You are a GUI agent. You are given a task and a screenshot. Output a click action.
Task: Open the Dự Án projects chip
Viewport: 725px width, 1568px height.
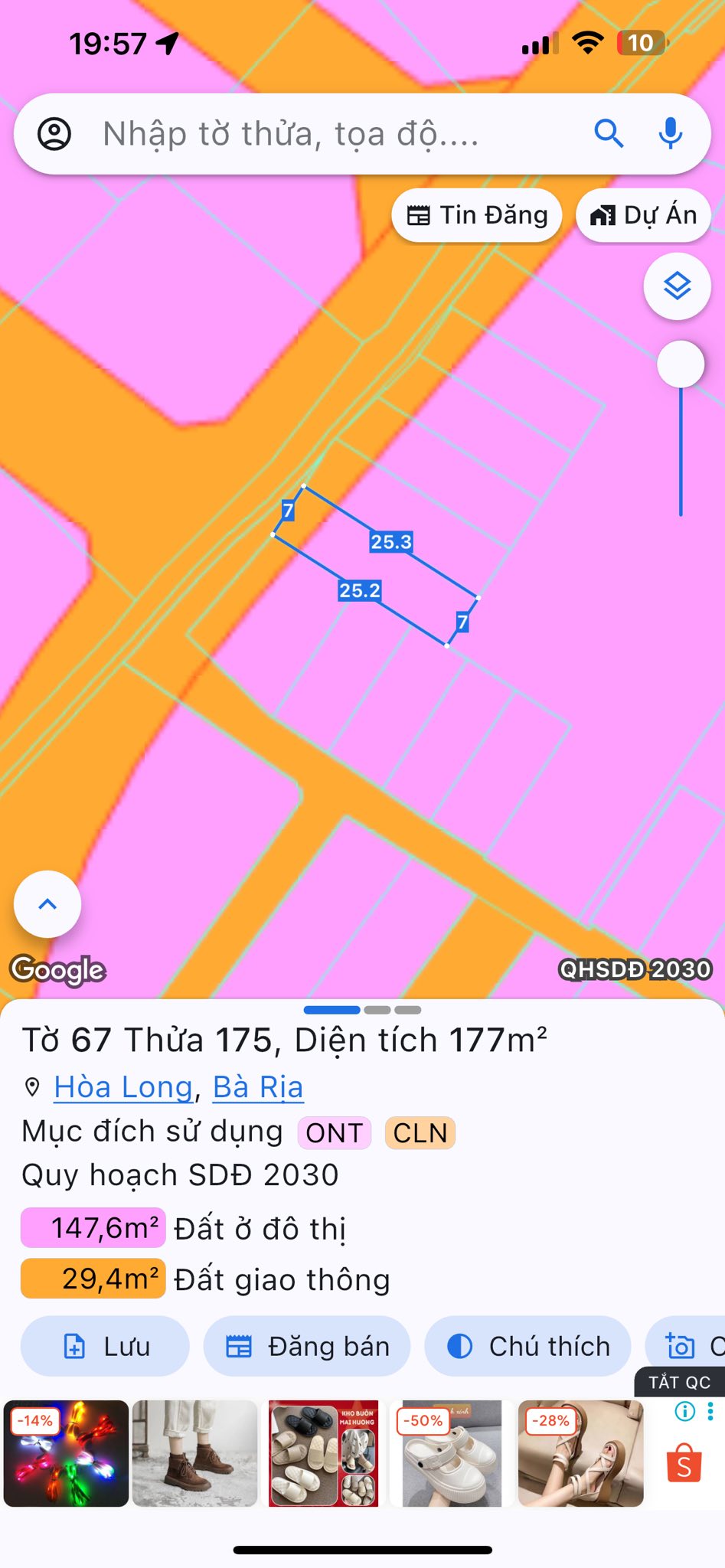pos(643,216)
